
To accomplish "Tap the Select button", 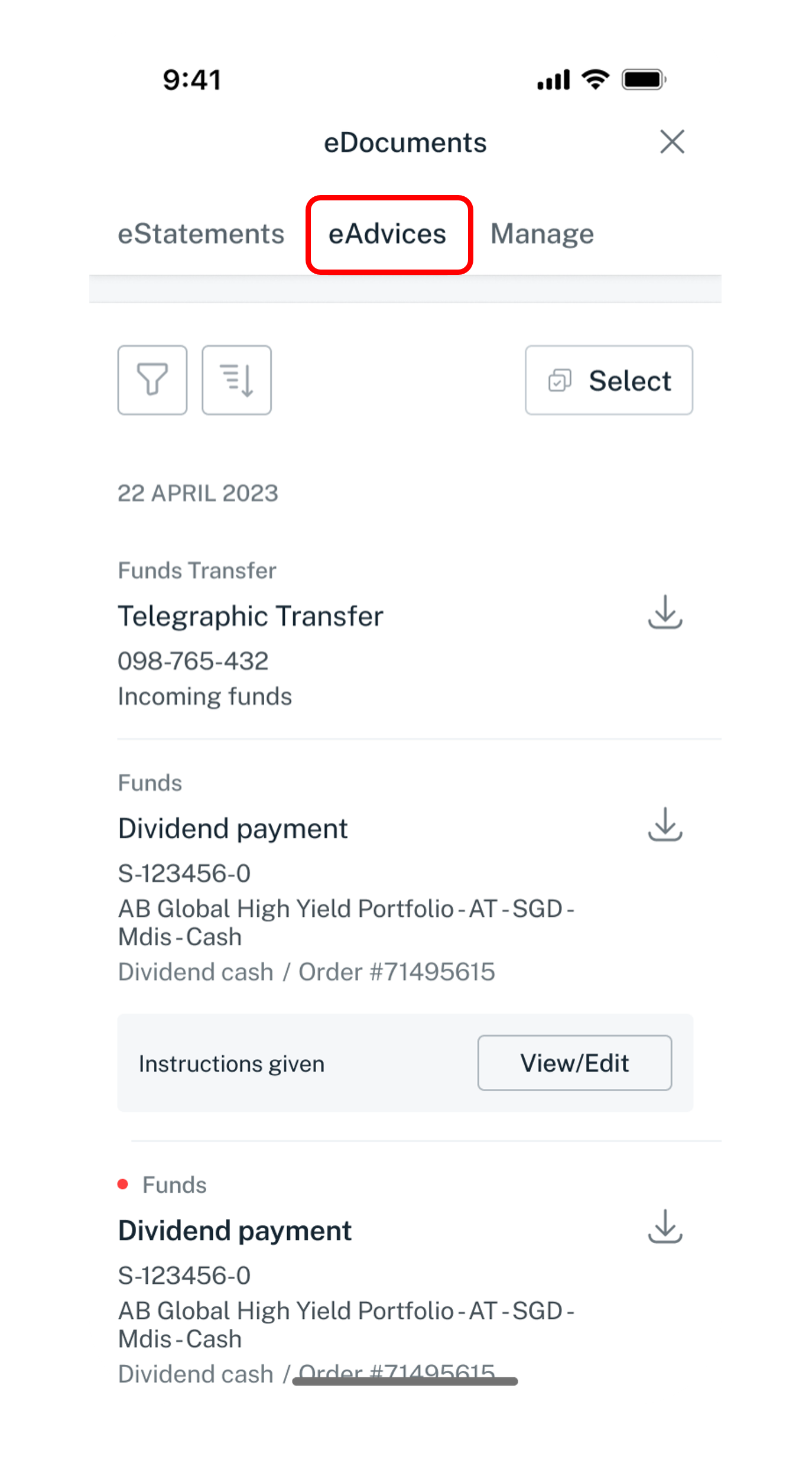I will pyautogui.click(x=609, y=380).
